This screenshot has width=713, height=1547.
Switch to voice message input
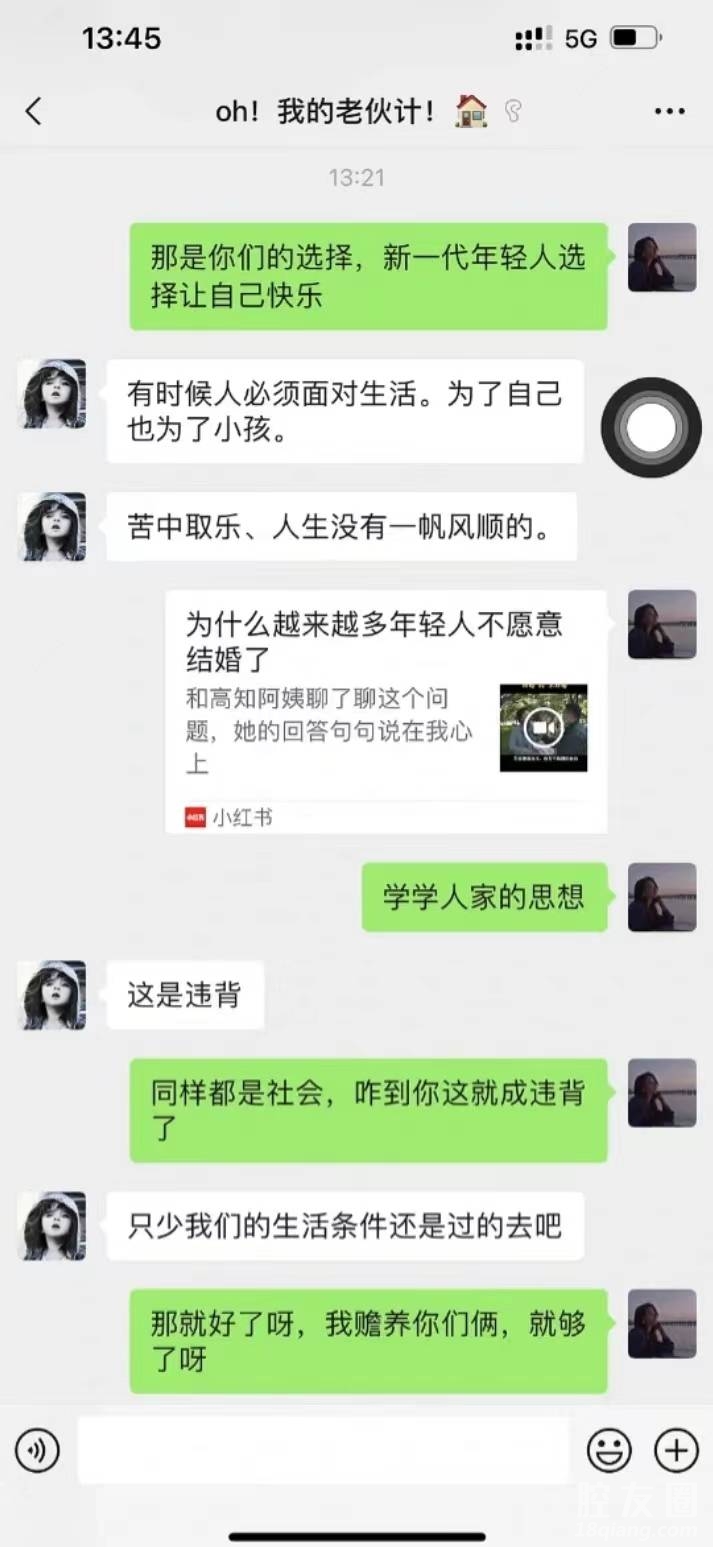(x=37, y=1450)
